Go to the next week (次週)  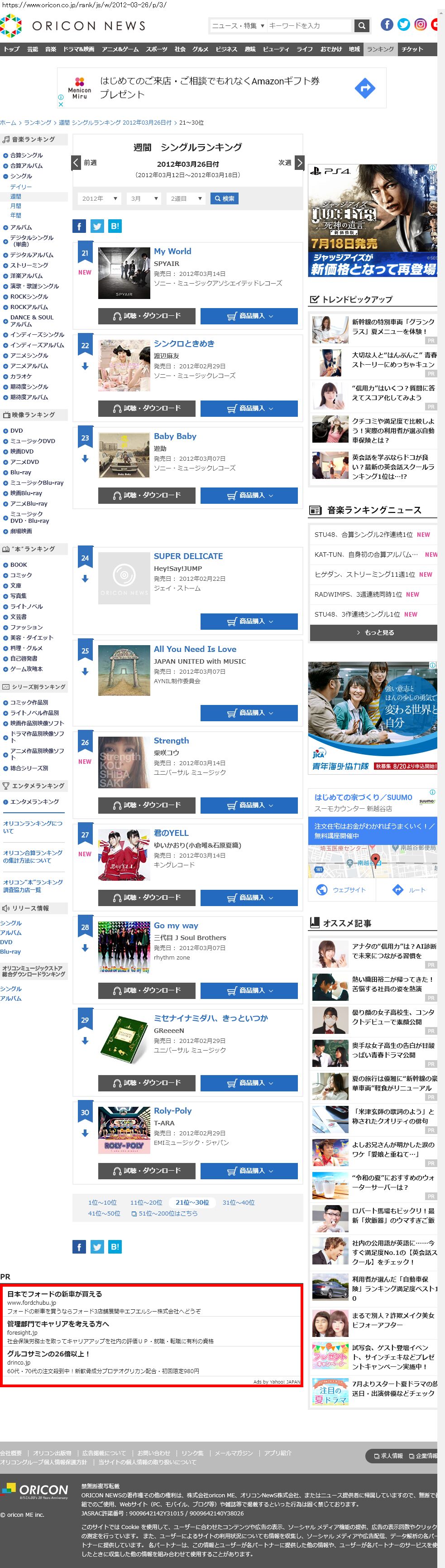tap(291, 163)
